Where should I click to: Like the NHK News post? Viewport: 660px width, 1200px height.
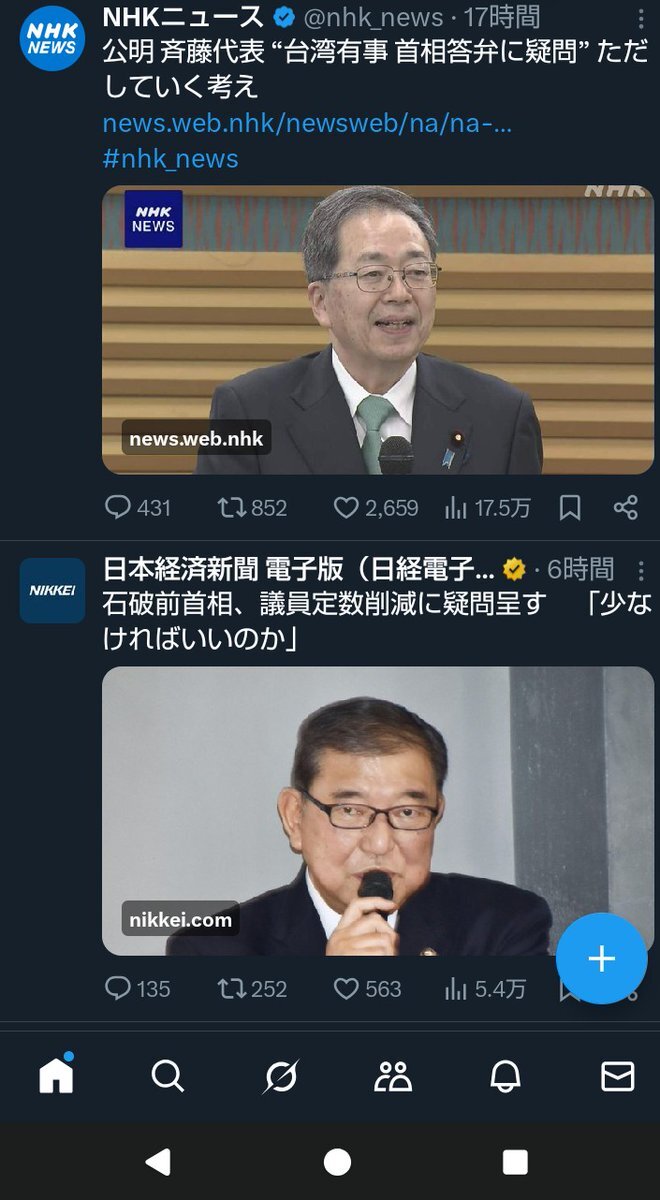(x=375, y=508)
